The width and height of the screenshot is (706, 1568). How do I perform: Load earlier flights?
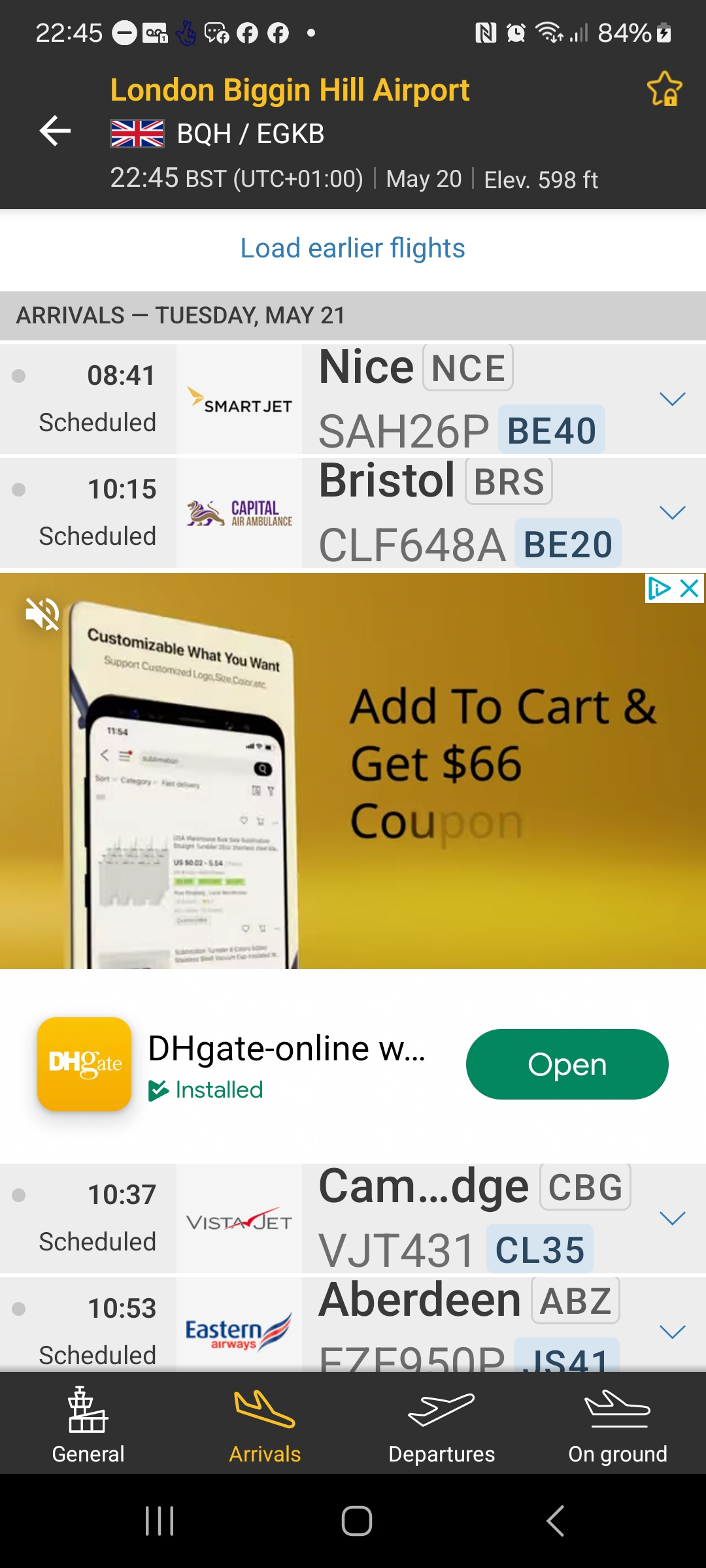pos(353,248)
